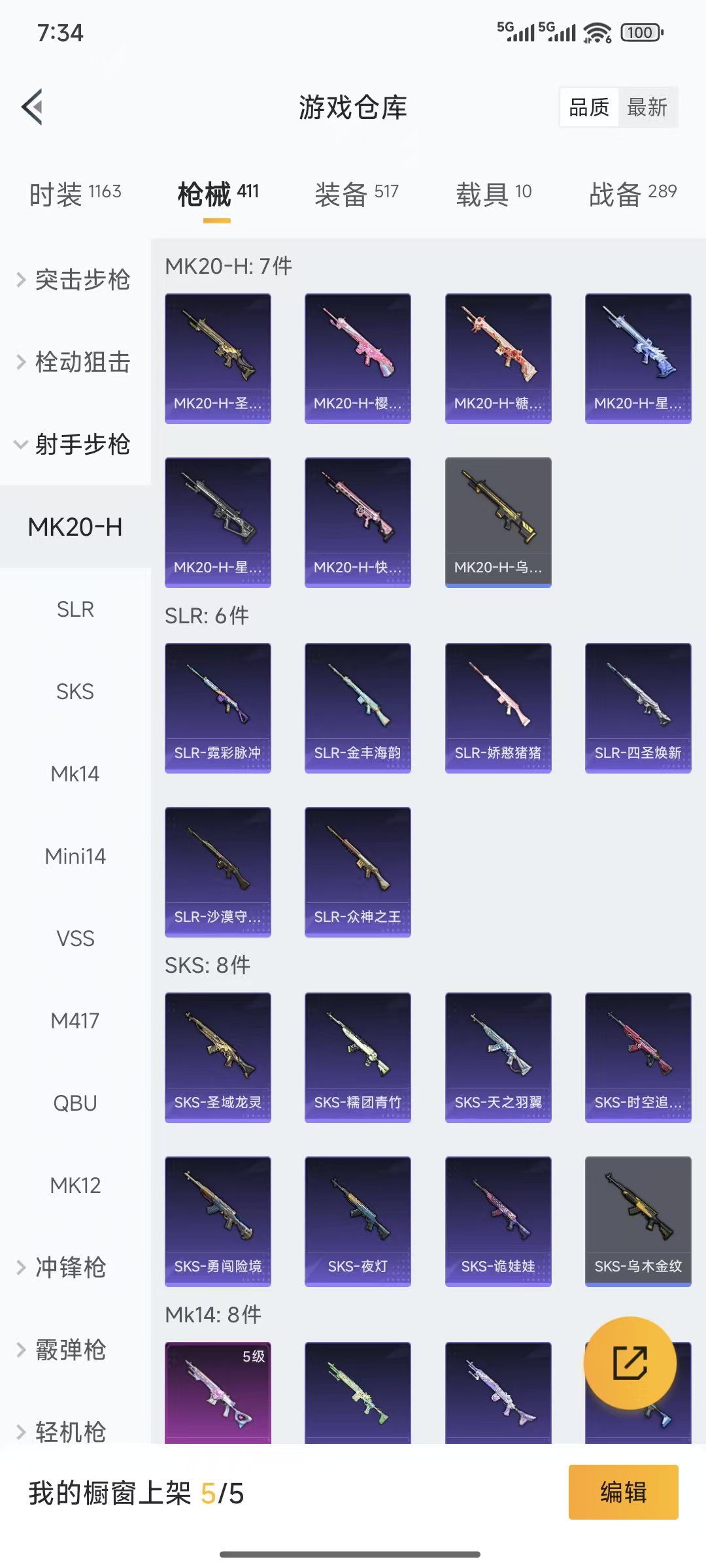This screenshot has height=1568, width=706.
Task: Open the 战备 tab
Action: click(x=632, y=194)
